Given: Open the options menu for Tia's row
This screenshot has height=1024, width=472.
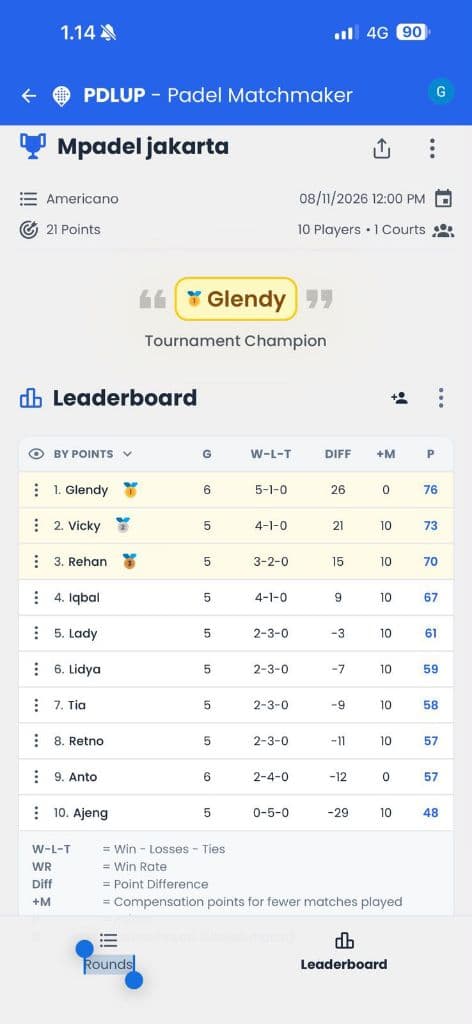Looking at the screenshot, I should click(x=37, y=705).
